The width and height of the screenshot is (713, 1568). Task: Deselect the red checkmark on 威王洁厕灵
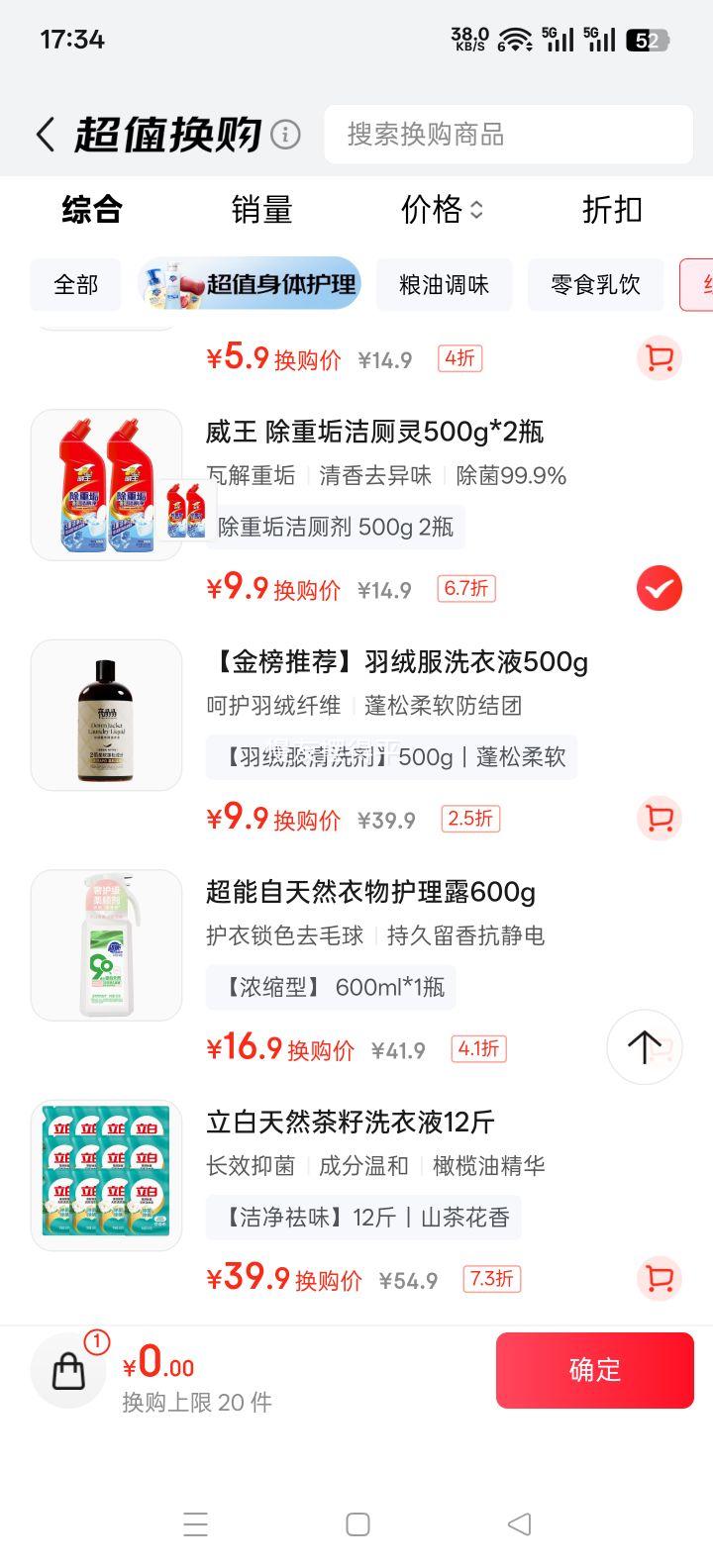pyautogui.click(x=660, y=587)
